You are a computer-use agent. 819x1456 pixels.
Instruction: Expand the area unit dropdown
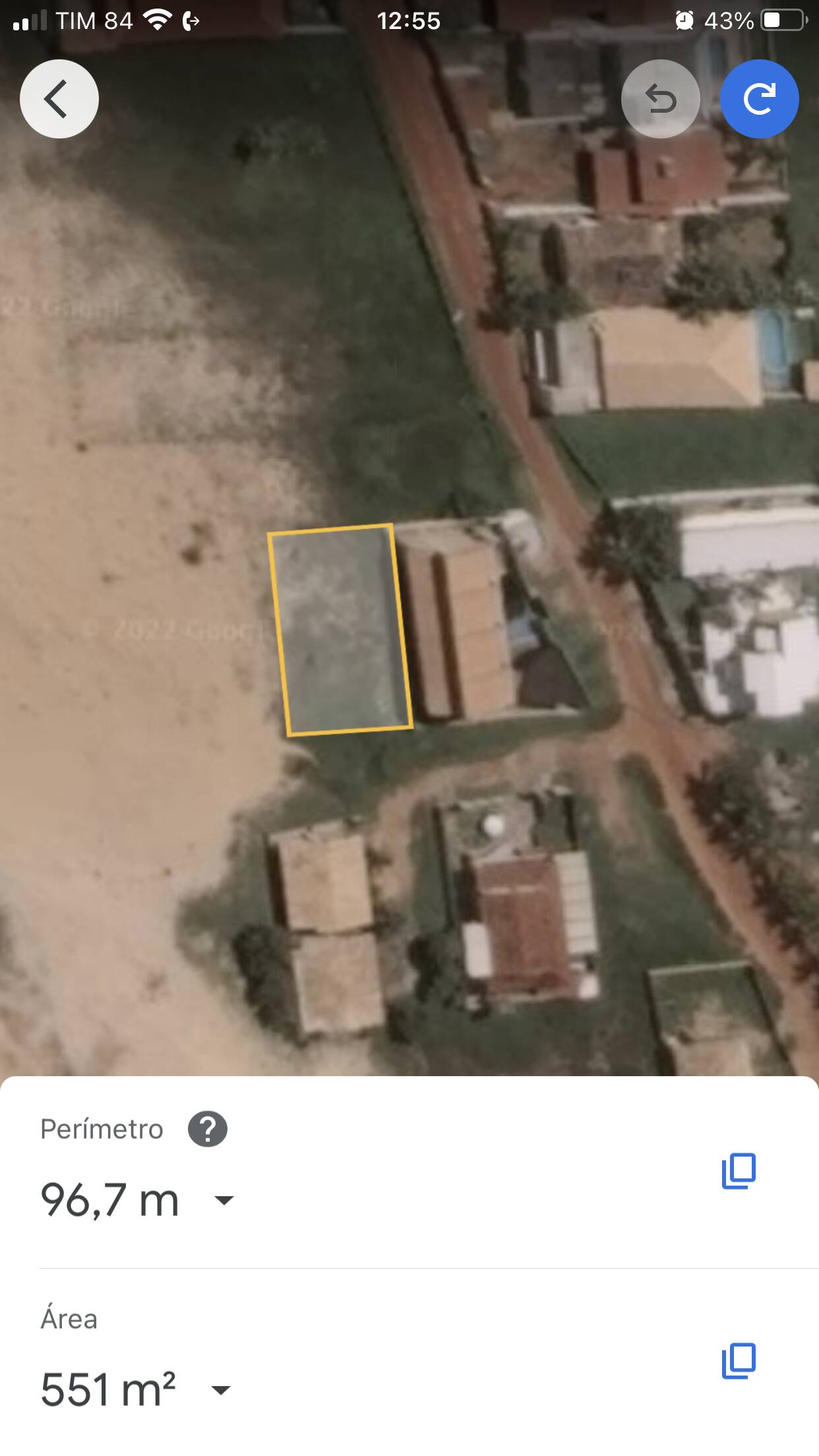click(220, 1390)
